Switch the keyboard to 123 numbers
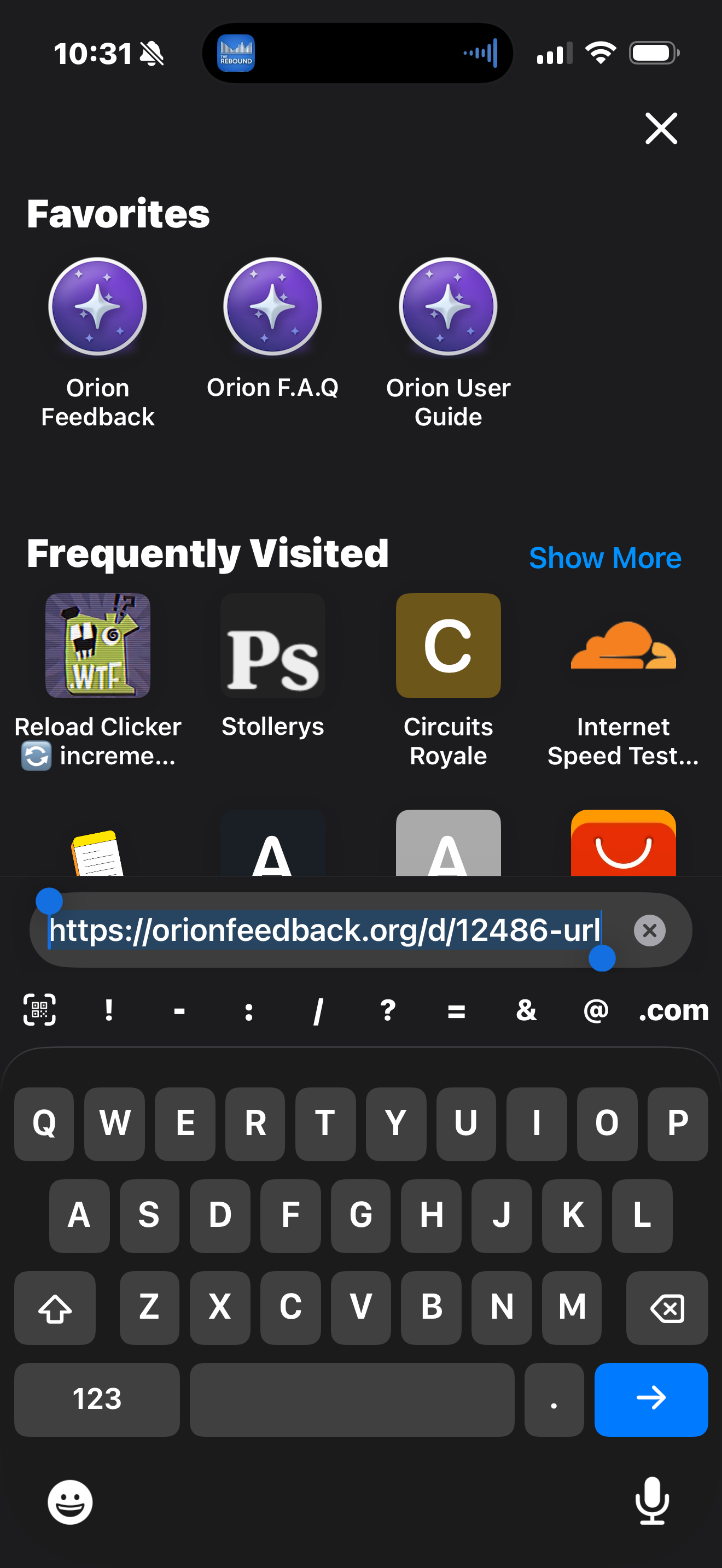The width and height of the screenshot is (722, 1568). pyautogui.click(x=97, y=1398)
